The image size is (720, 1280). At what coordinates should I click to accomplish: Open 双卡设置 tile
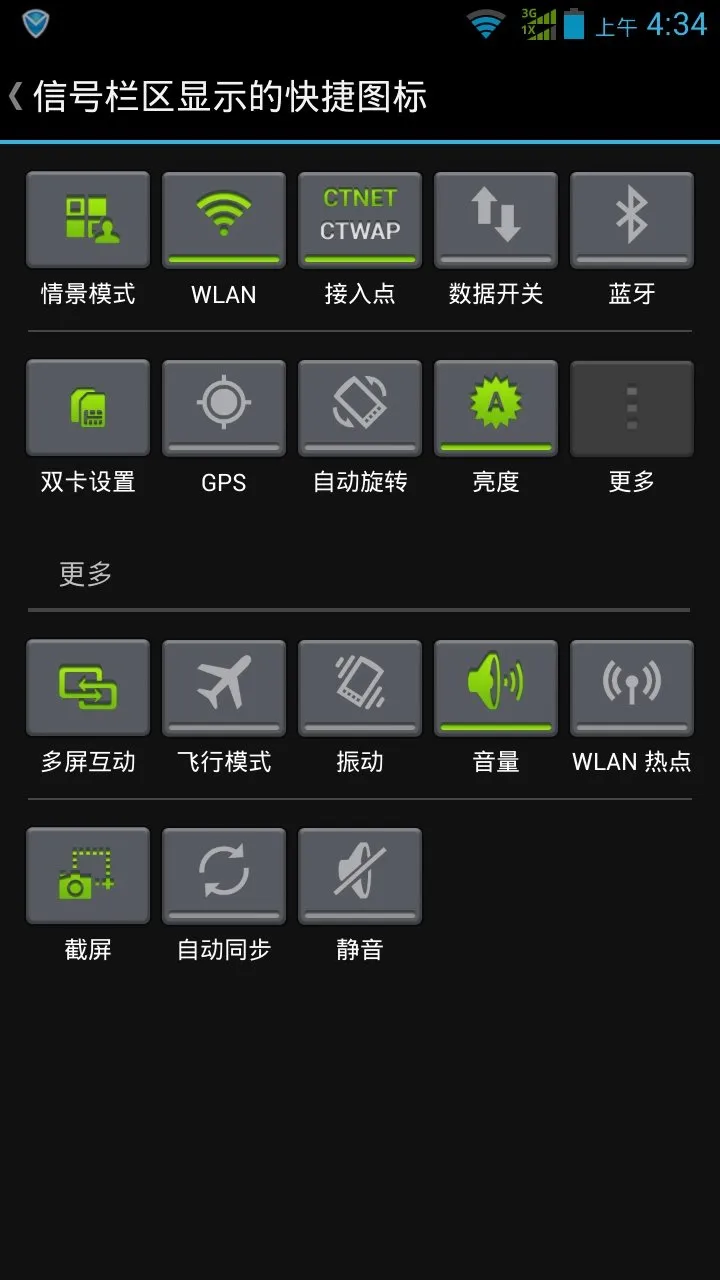[88, 408]
